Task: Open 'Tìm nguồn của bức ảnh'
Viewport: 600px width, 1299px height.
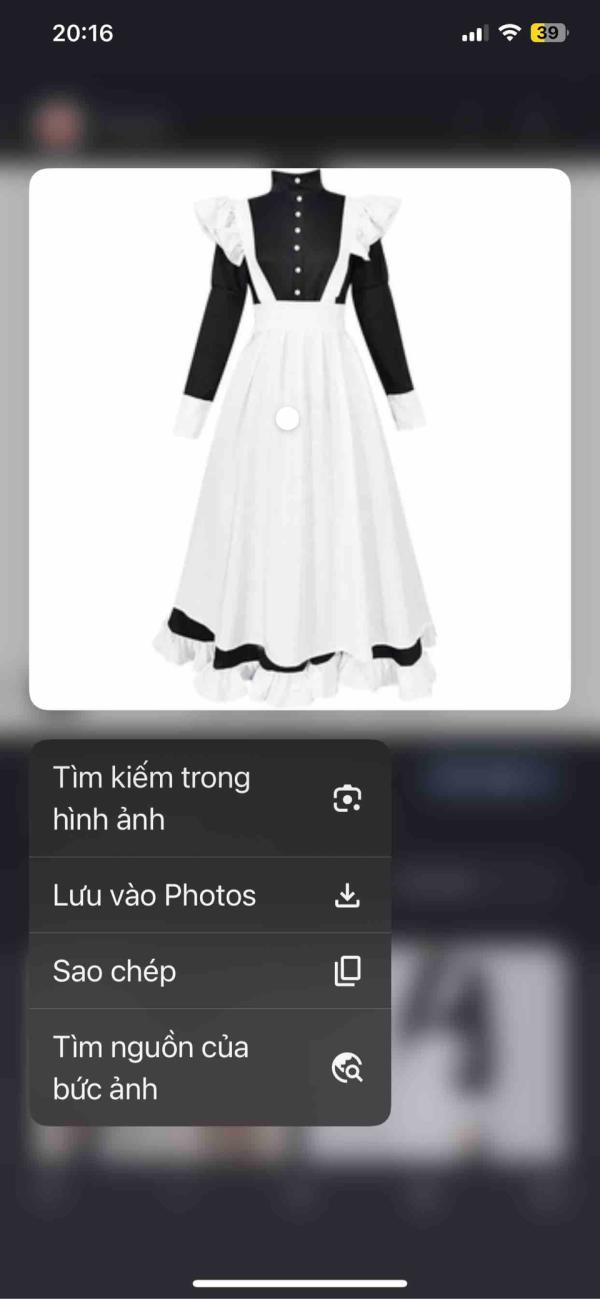Action: [208, 1067]
